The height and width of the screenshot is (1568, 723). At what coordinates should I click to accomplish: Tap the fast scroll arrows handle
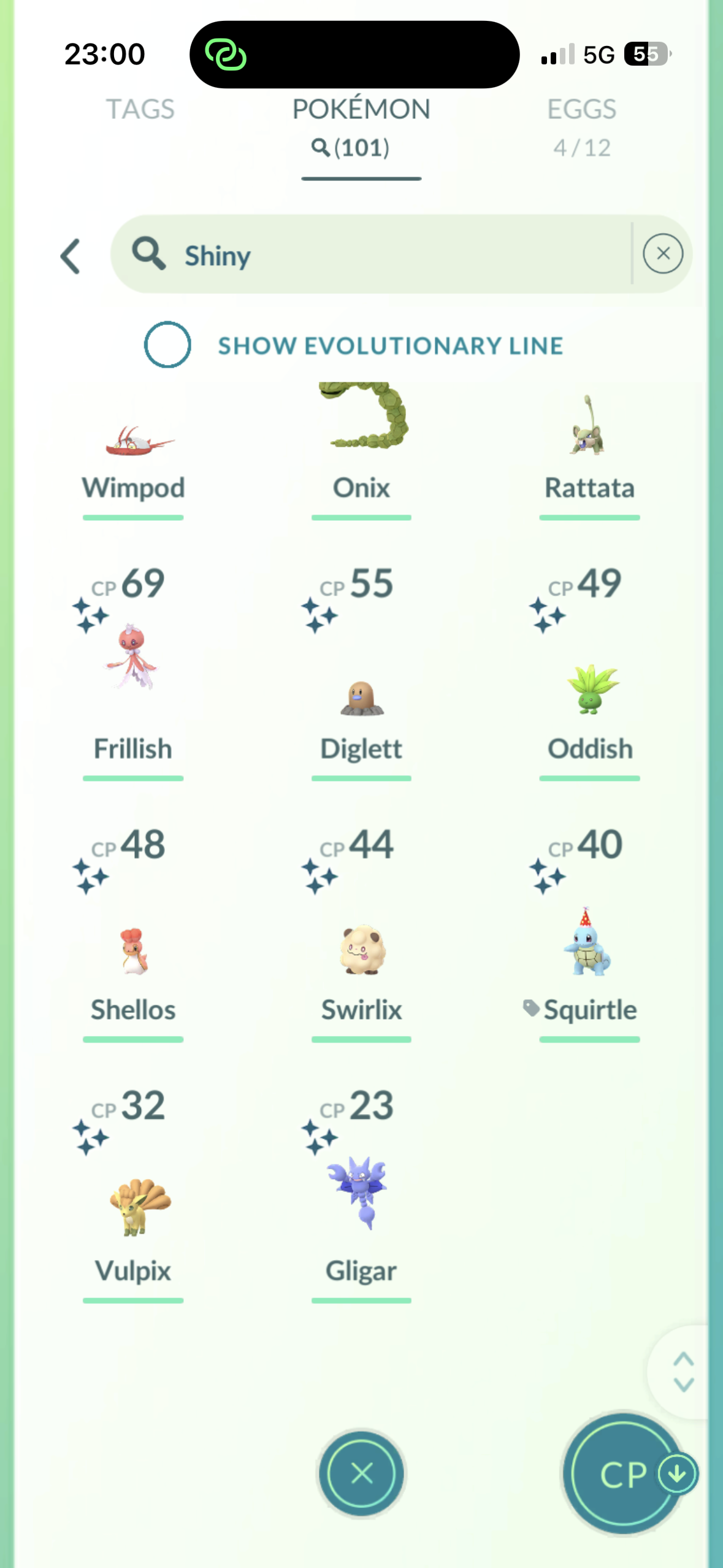(683, 1372)
